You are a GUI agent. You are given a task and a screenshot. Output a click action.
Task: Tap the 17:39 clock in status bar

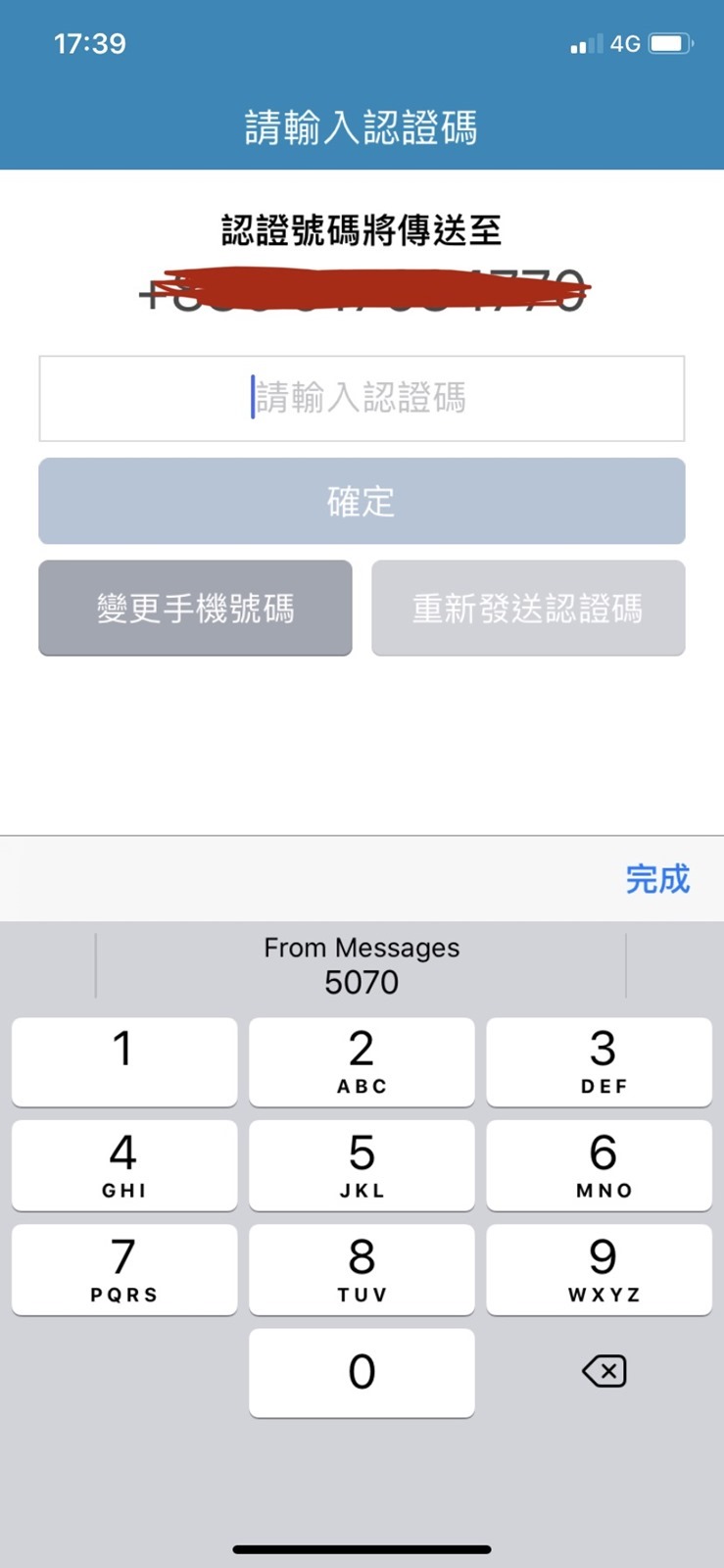86,43
